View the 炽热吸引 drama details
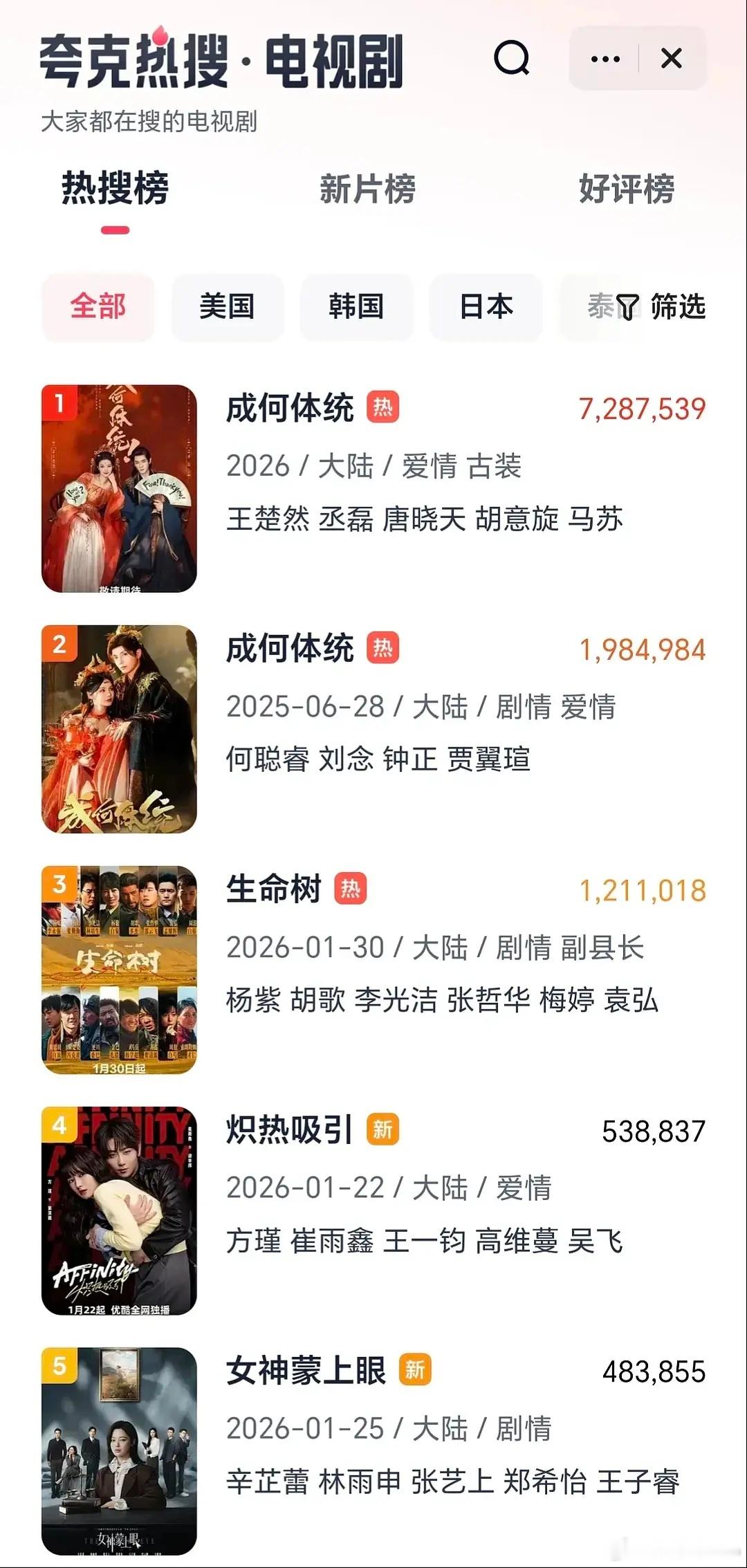The image size is (747, 1568). pos(290,1130)
